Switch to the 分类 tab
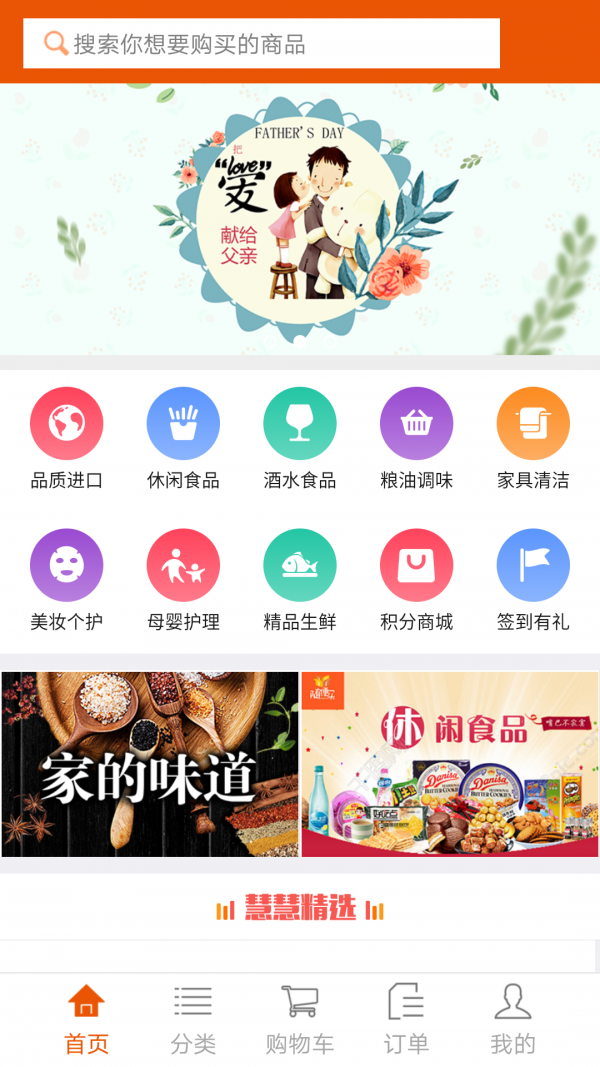Viewport: 600px width, 1067px height. click(193, 1019)
